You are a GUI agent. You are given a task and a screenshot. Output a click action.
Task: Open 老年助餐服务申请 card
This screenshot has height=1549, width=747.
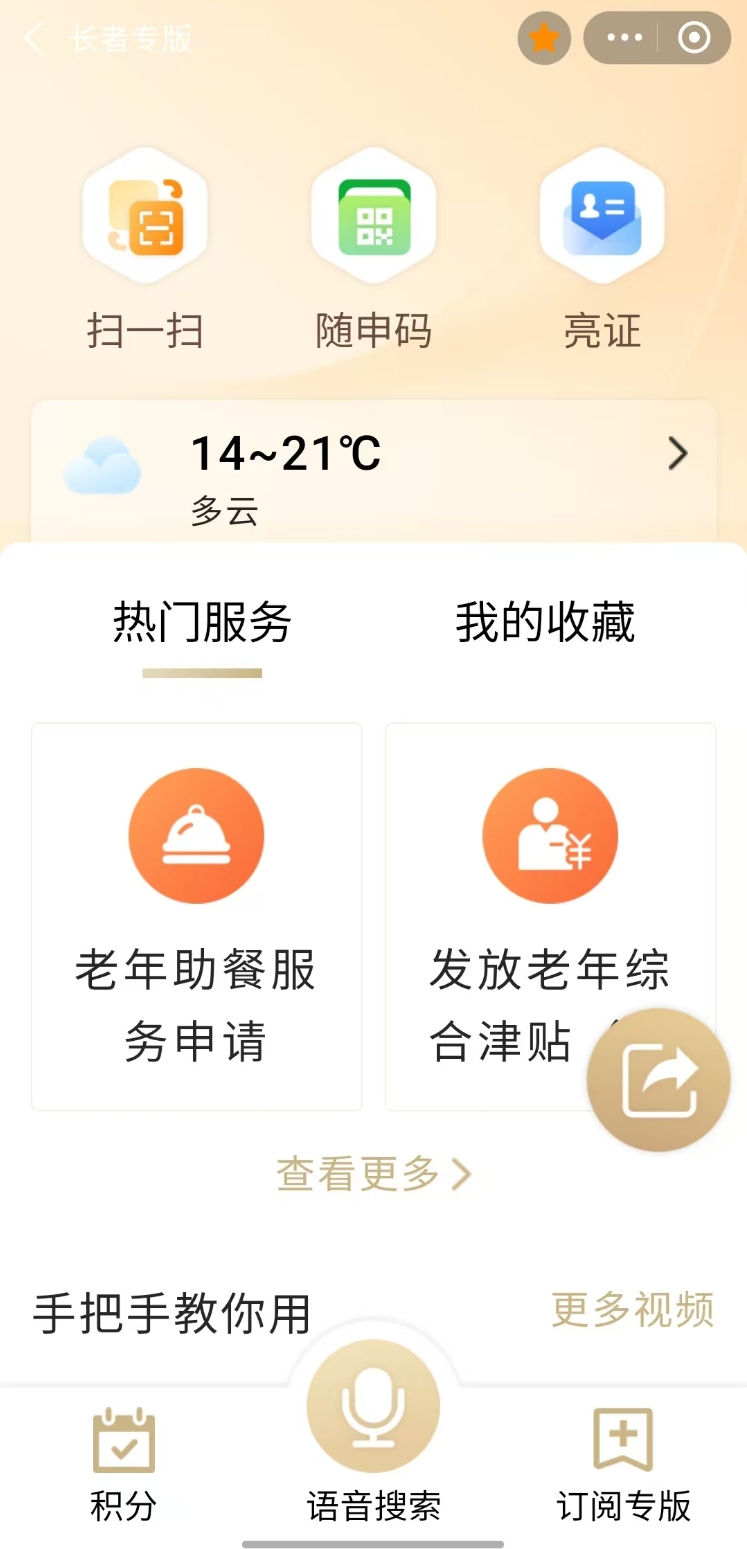196,916
